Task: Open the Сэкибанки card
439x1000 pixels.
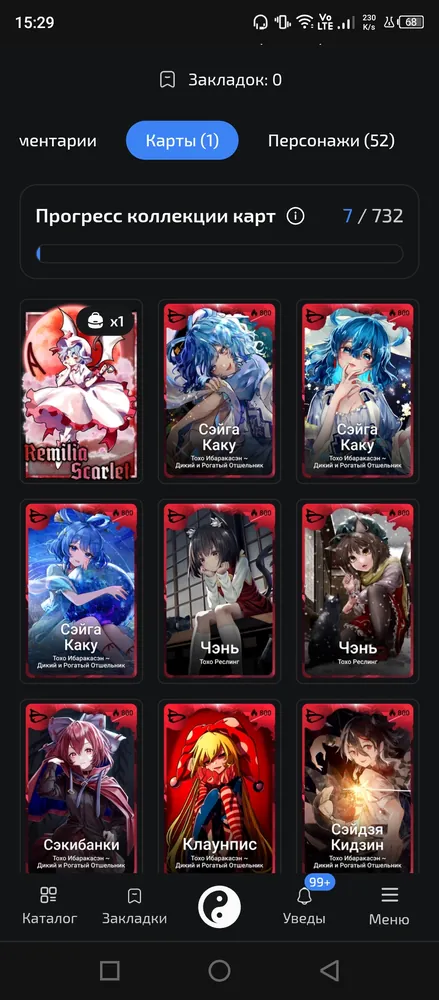Action: point(81,790)
